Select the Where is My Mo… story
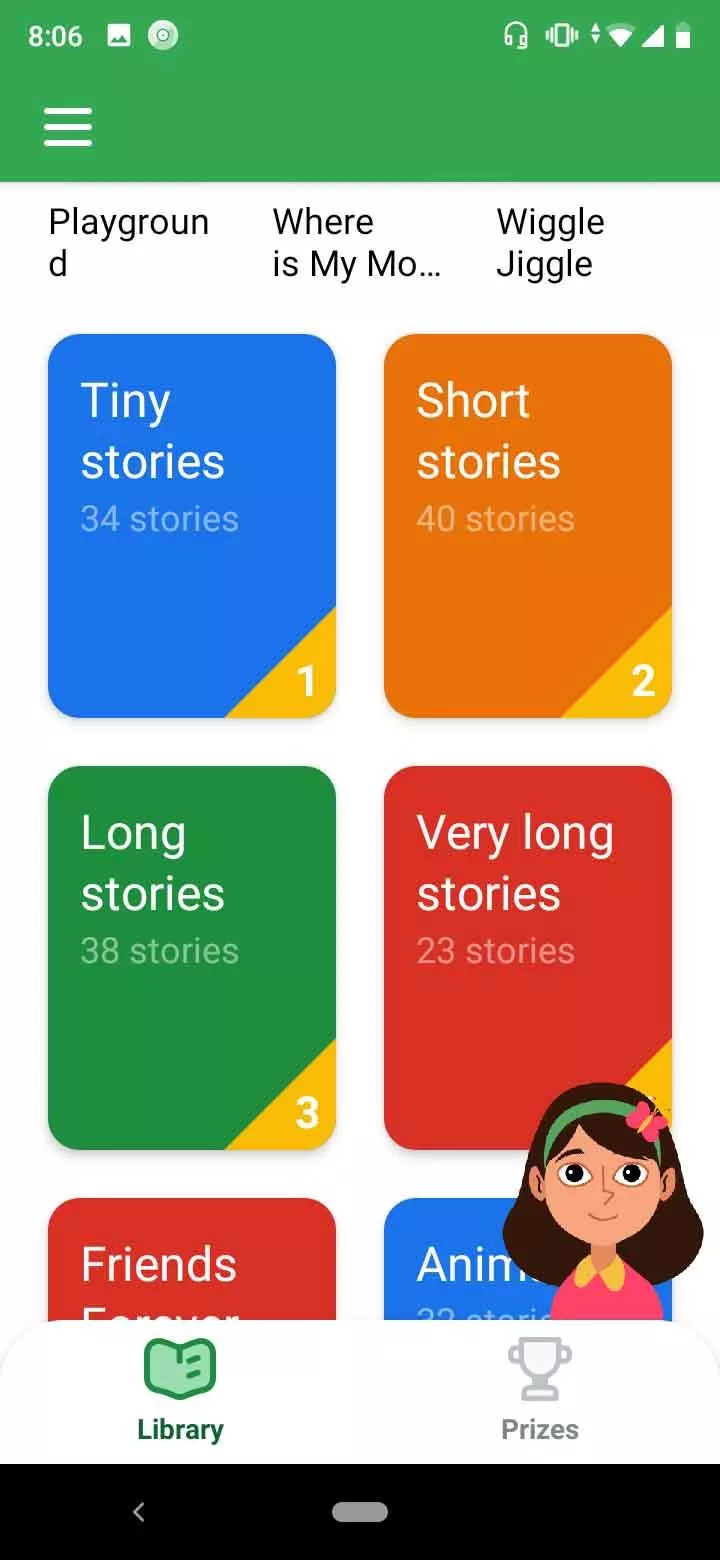720x1560 pixels. coord(357,243)
